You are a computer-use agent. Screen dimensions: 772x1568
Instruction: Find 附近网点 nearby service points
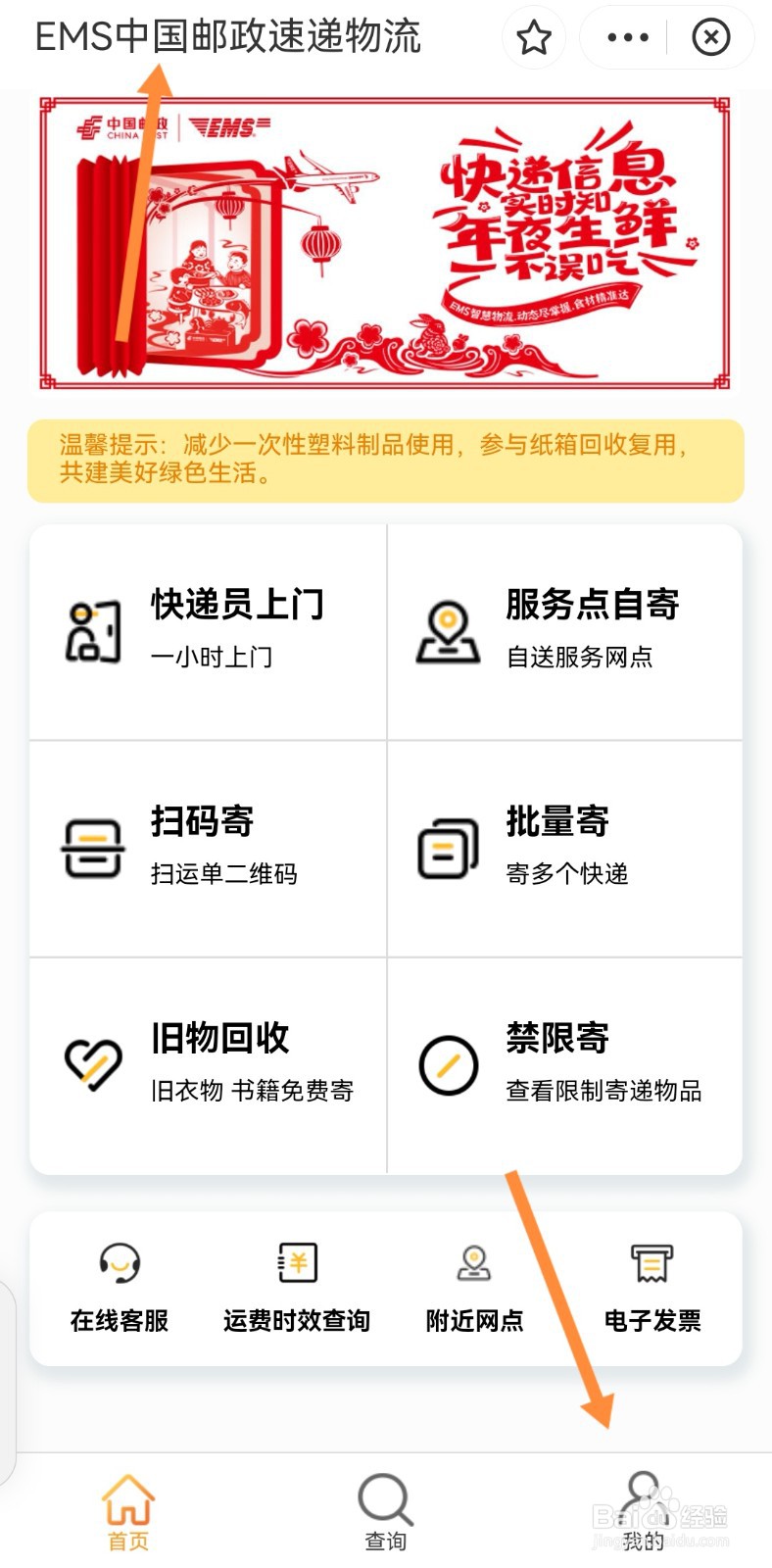click(474, 1287)
